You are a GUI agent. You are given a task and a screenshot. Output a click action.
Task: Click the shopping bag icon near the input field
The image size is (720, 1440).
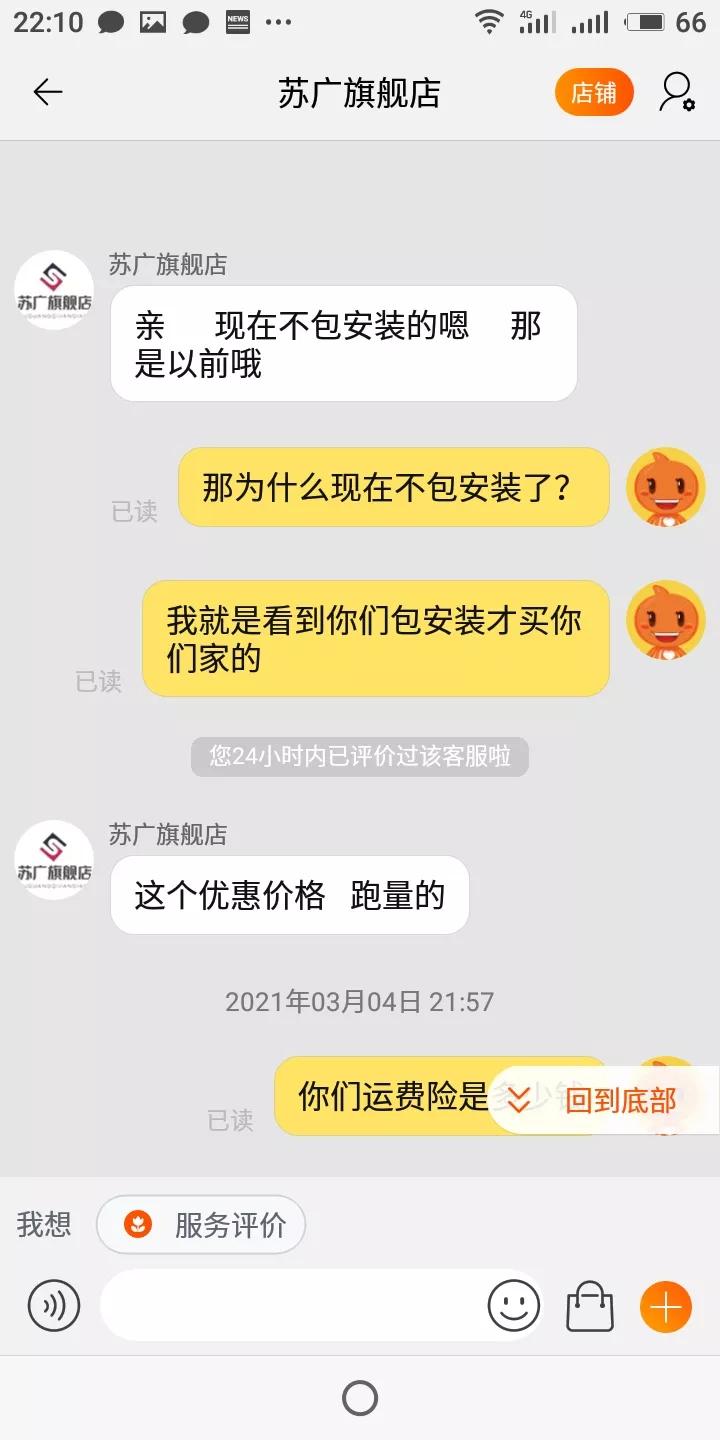click(x=589, y=1305)
